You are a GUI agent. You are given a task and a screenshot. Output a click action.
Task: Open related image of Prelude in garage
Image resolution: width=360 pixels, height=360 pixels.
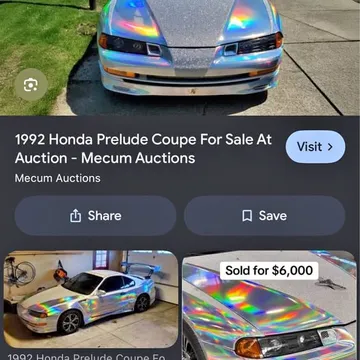[91, 299]
